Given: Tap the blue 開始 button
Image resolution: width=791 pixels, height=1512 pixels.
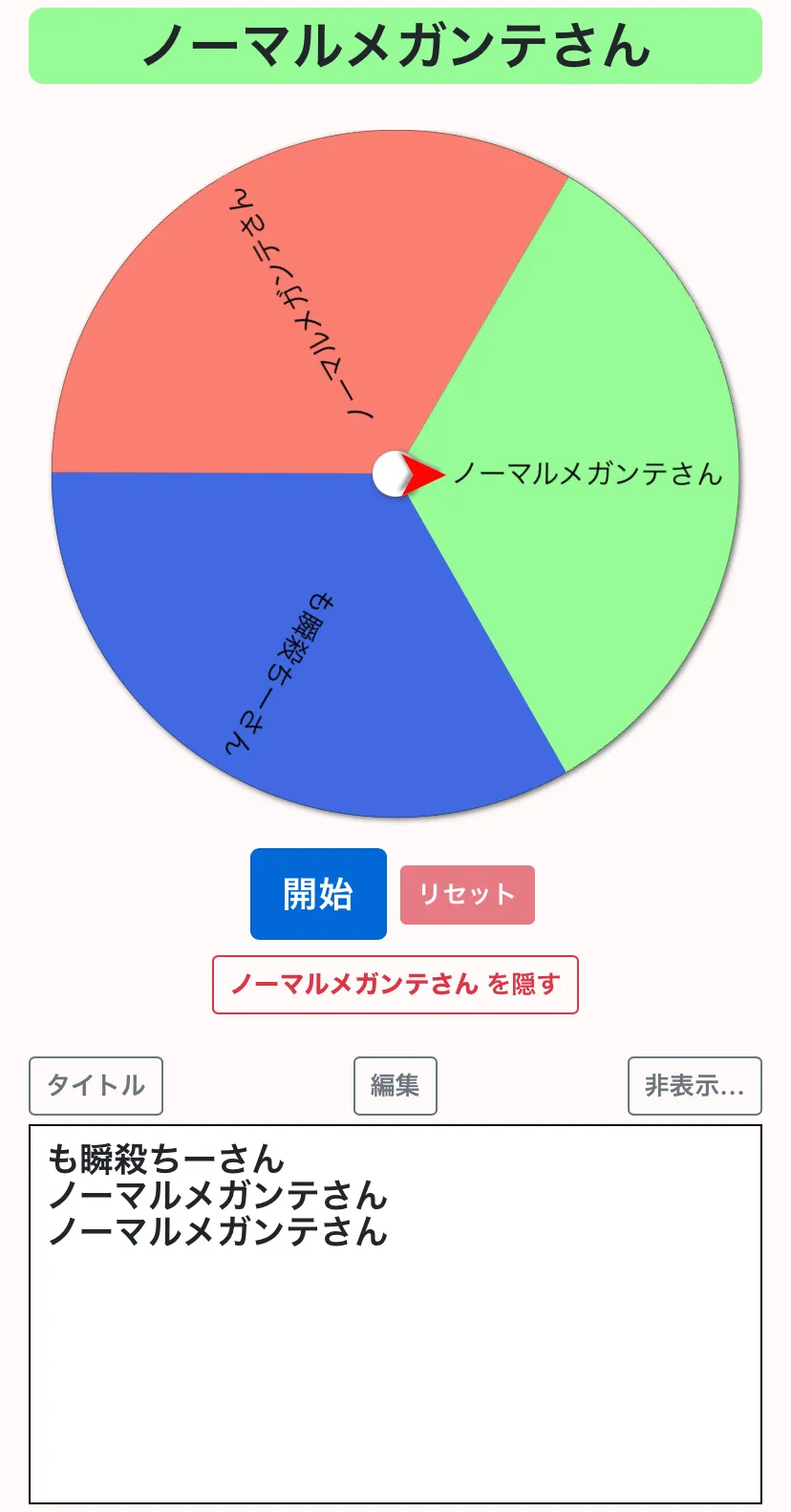Looking at the screenshot, I should click(x=318, y=894).
